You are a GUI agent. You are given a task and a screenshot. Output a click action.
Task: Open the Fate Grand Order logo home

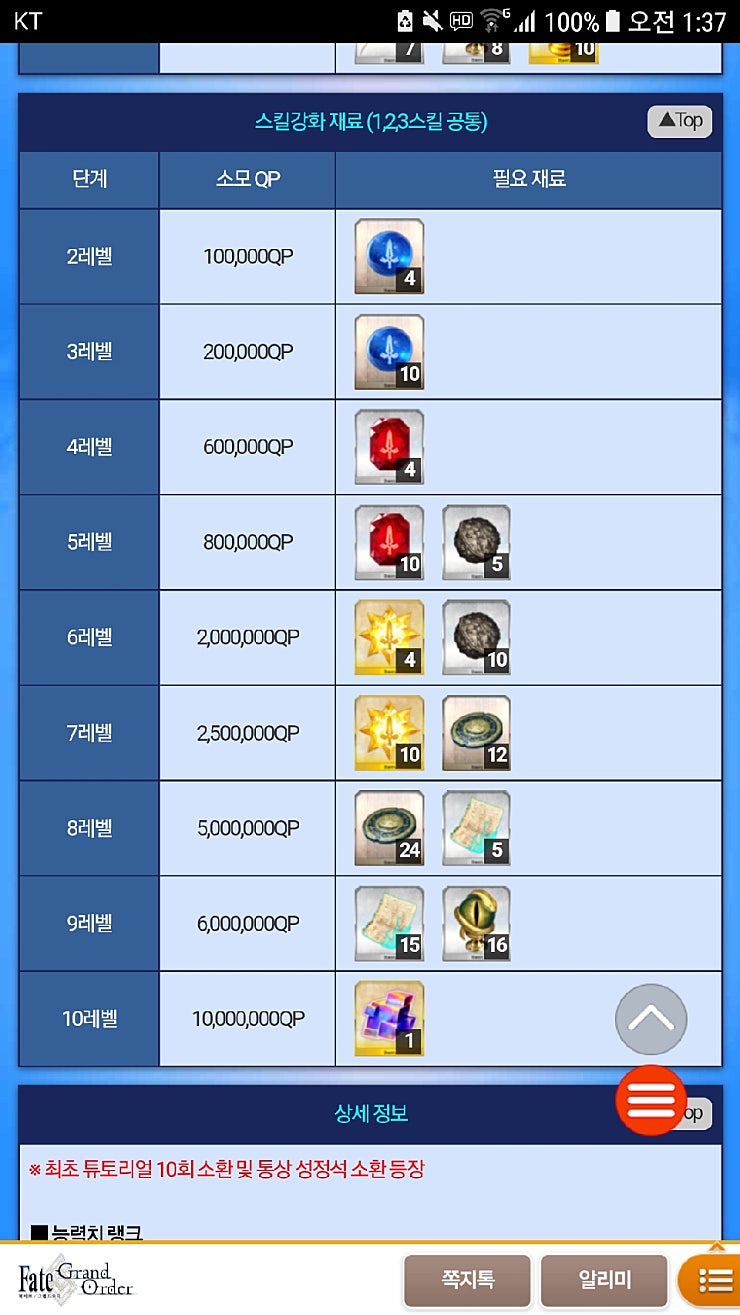(x=76, y=1279)
